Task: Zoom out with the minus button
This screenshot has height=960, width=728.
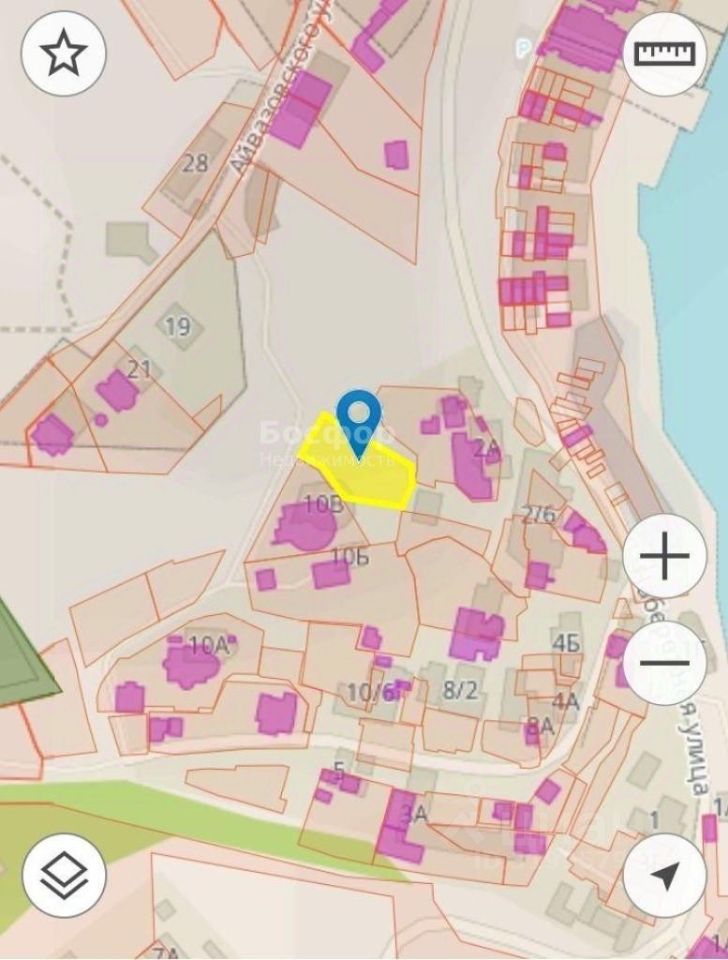Action: pos(664,662)
